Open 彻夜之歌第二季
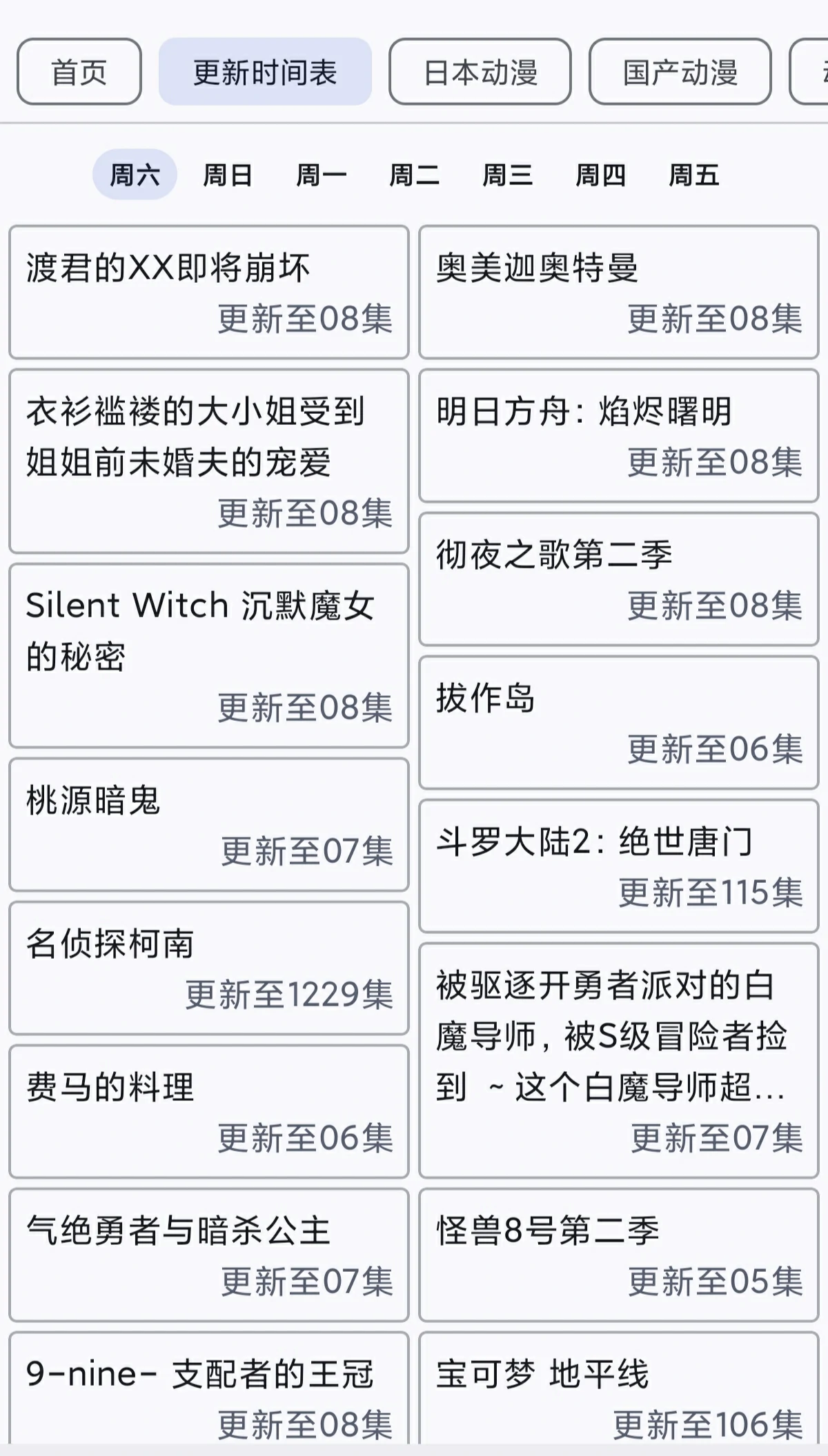 (x=619, y=579)
